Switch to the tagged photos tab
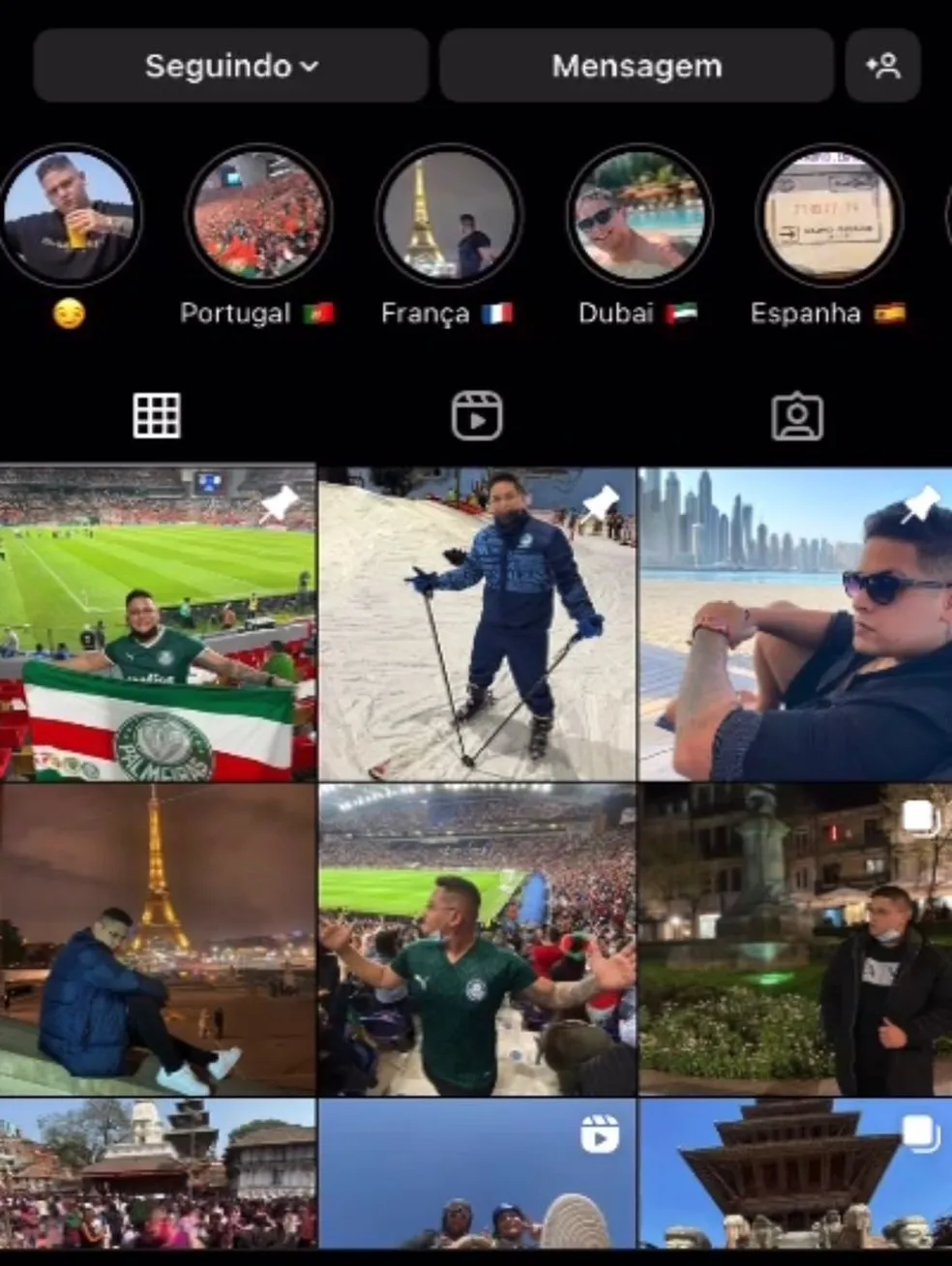The width and height of the screenshot is (952, 1266). click(797, 416)
